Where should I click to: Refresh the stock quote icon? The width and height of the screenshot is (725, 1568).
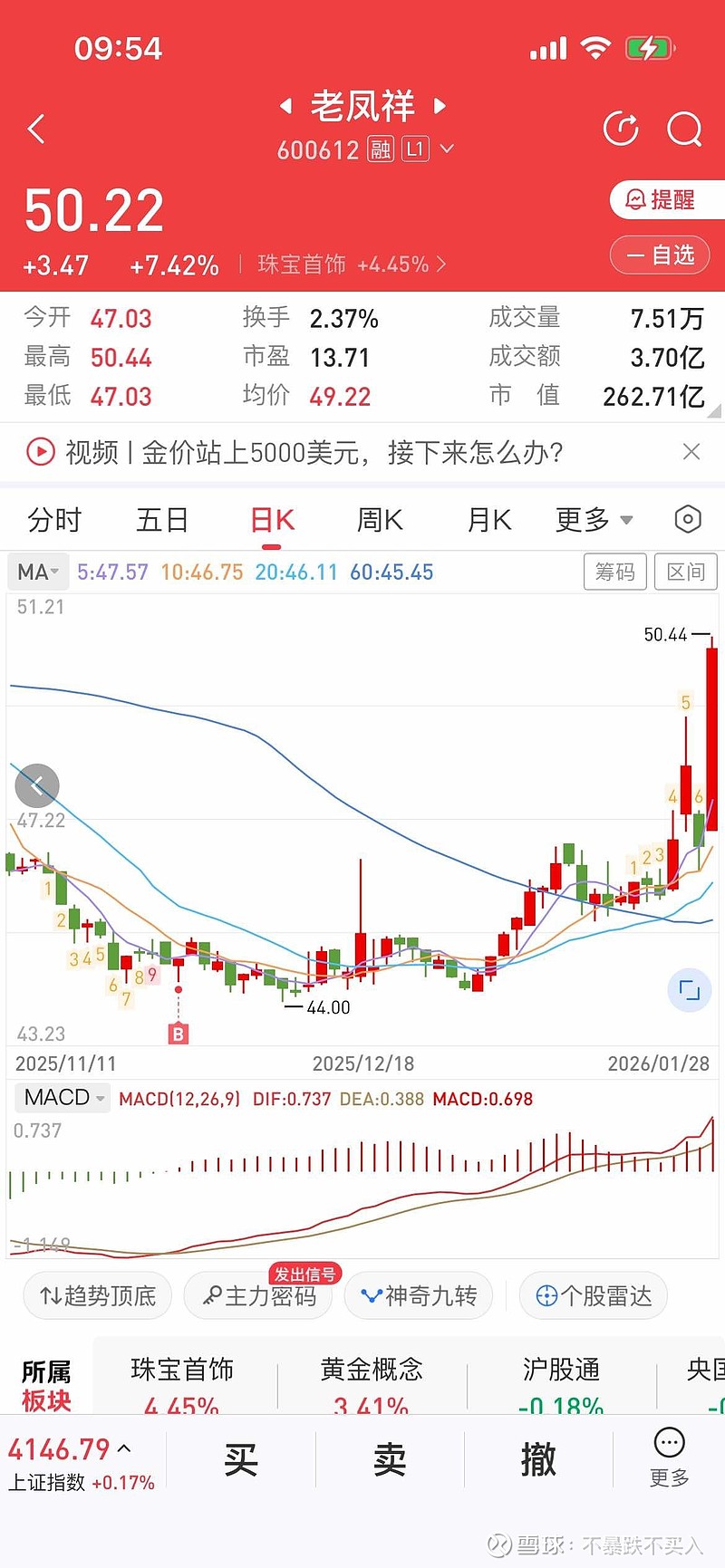[x=621, y=130]
